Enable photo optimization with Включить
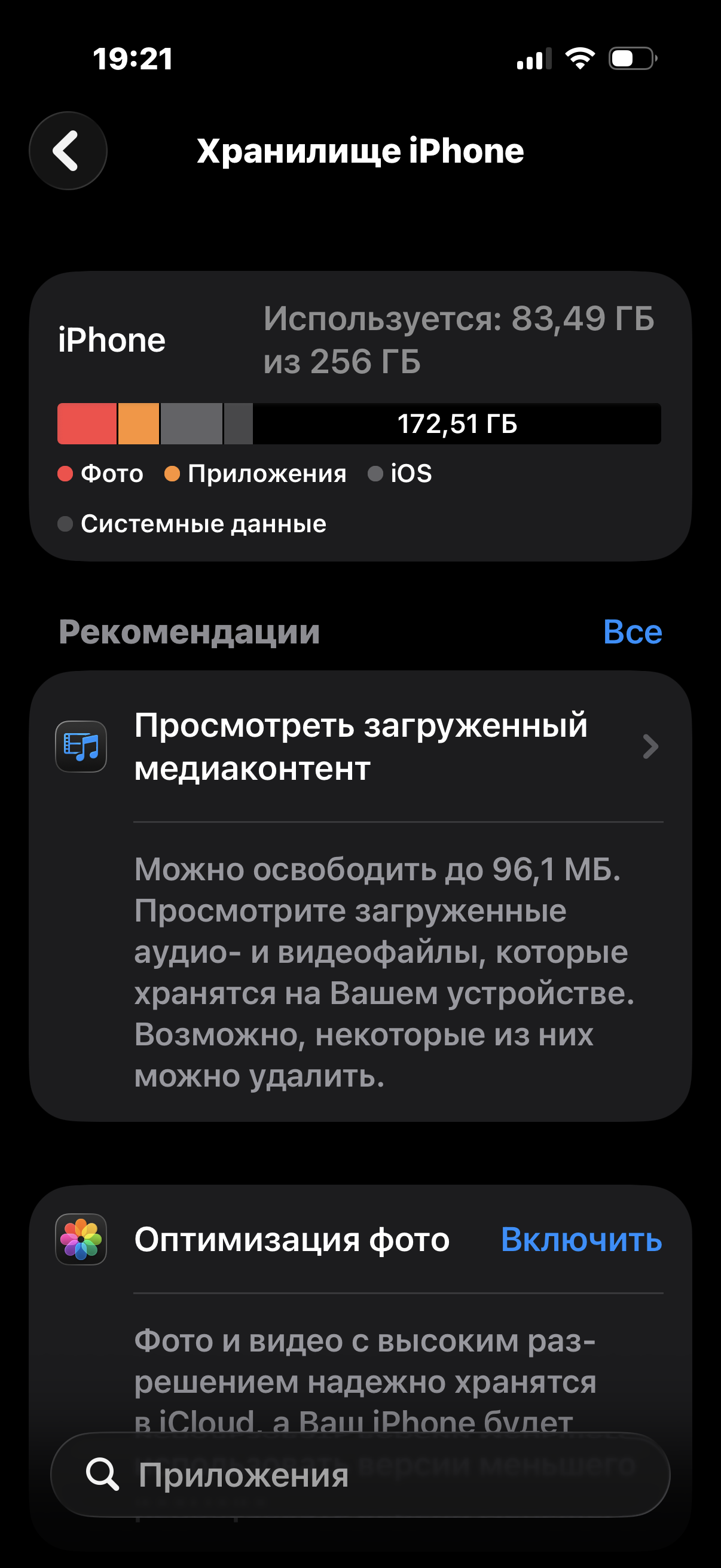This screenshot has width=721, height=1568. 581,1239
